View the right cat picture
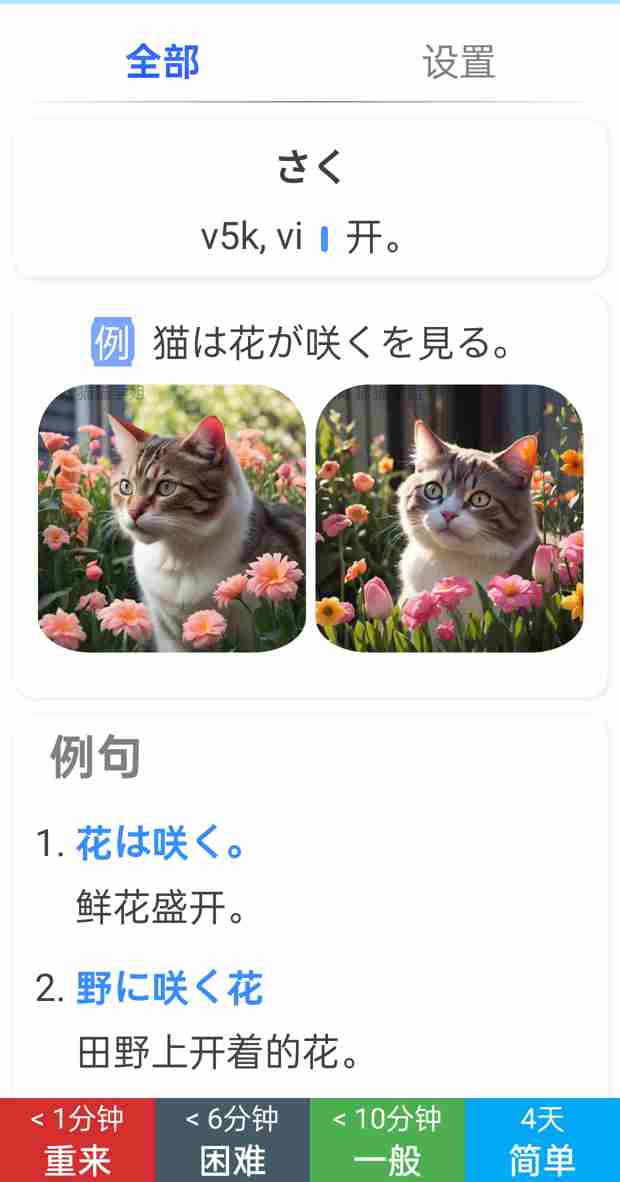The image size is (620, 1182). [x=449, y=518]
